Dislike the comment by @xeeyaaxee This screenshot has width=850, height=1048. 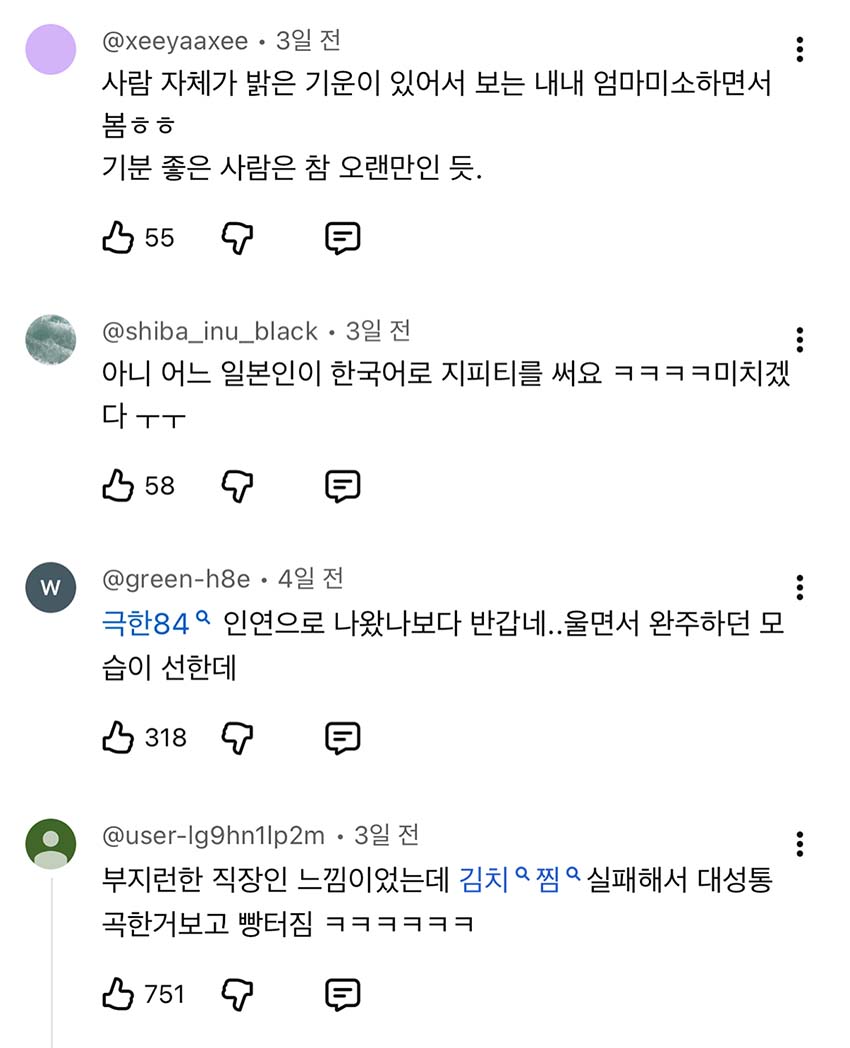[237, 238]
